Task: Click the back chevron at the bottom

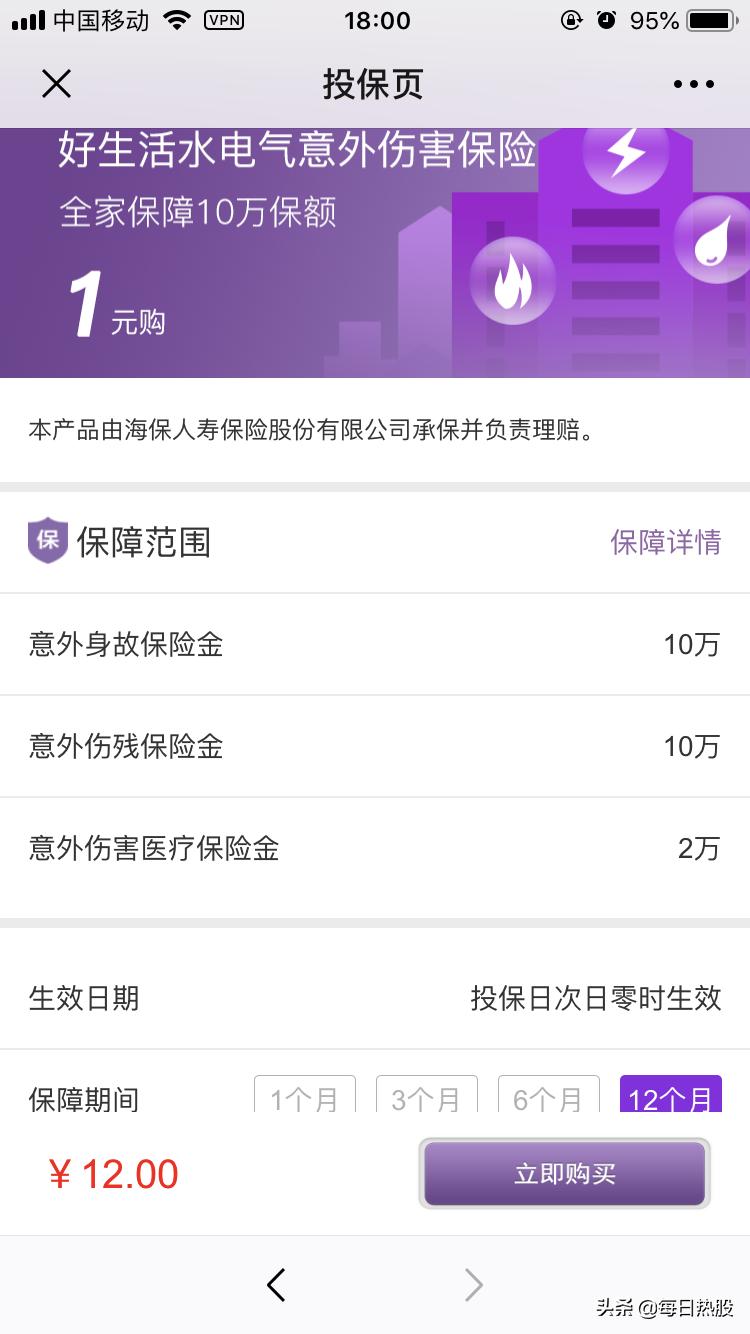Action: coord(276,1285)
